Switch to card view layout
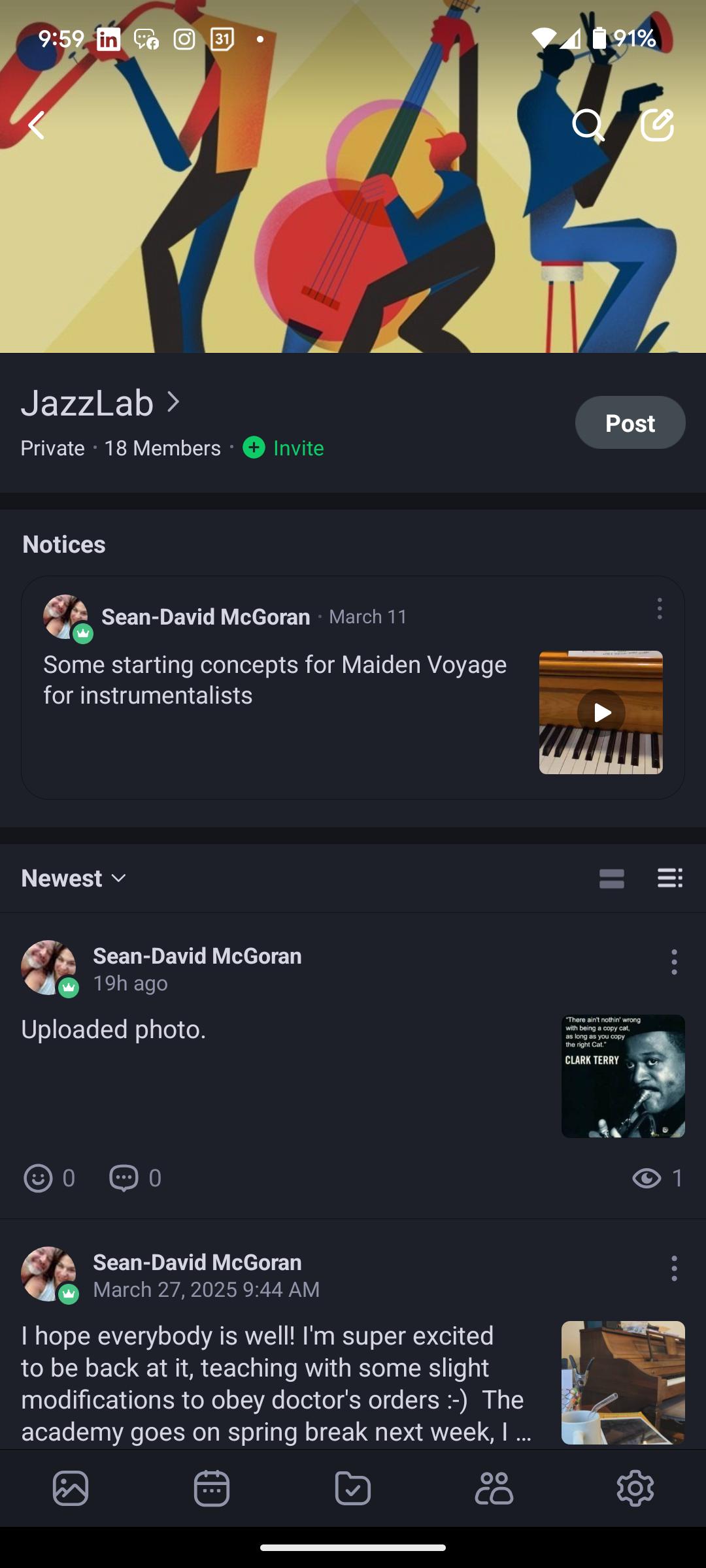The height and width of the screenshot is (1568, 706). 611,878
